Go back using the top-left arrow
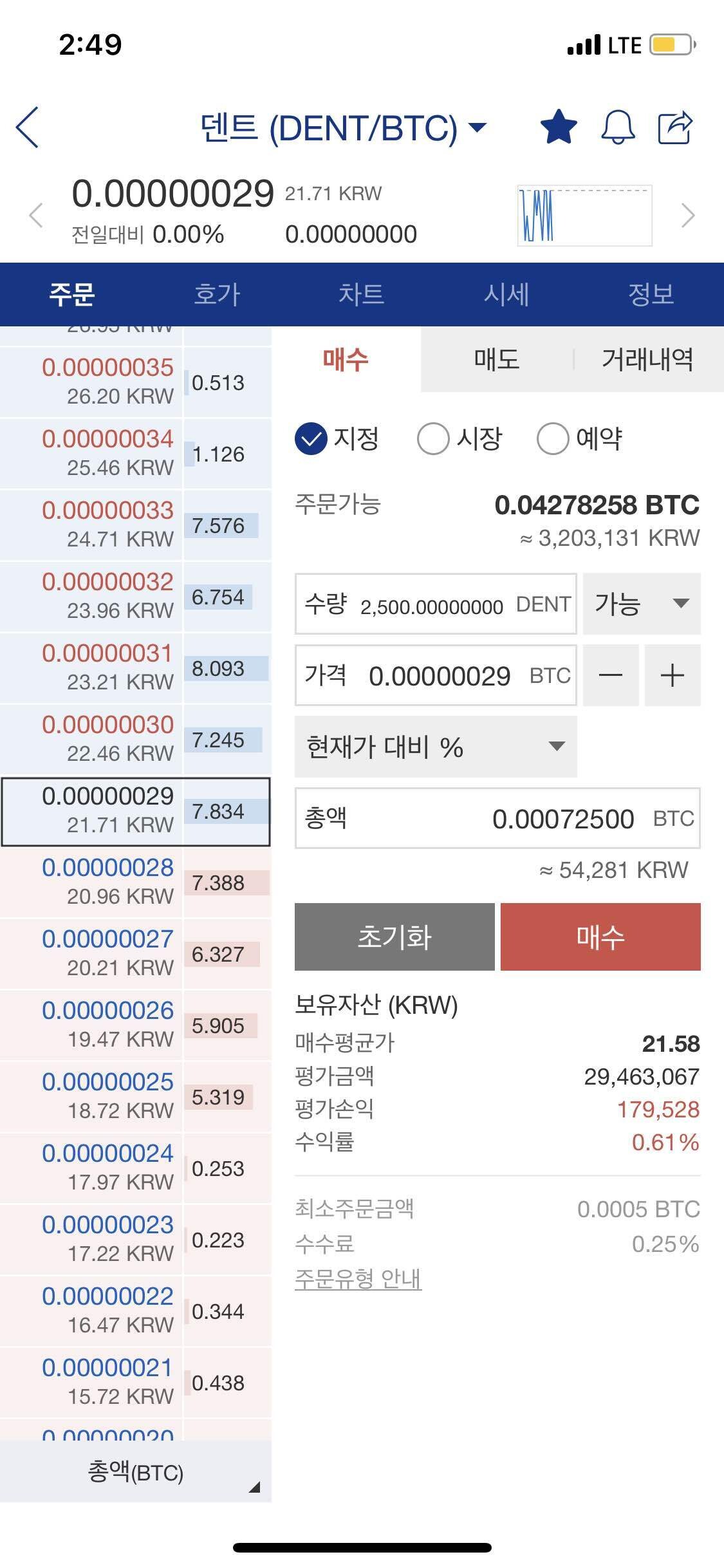Image resolution: width=724 pixels, height=1568 pixels. pyautogui.click(x=28, y=127)
